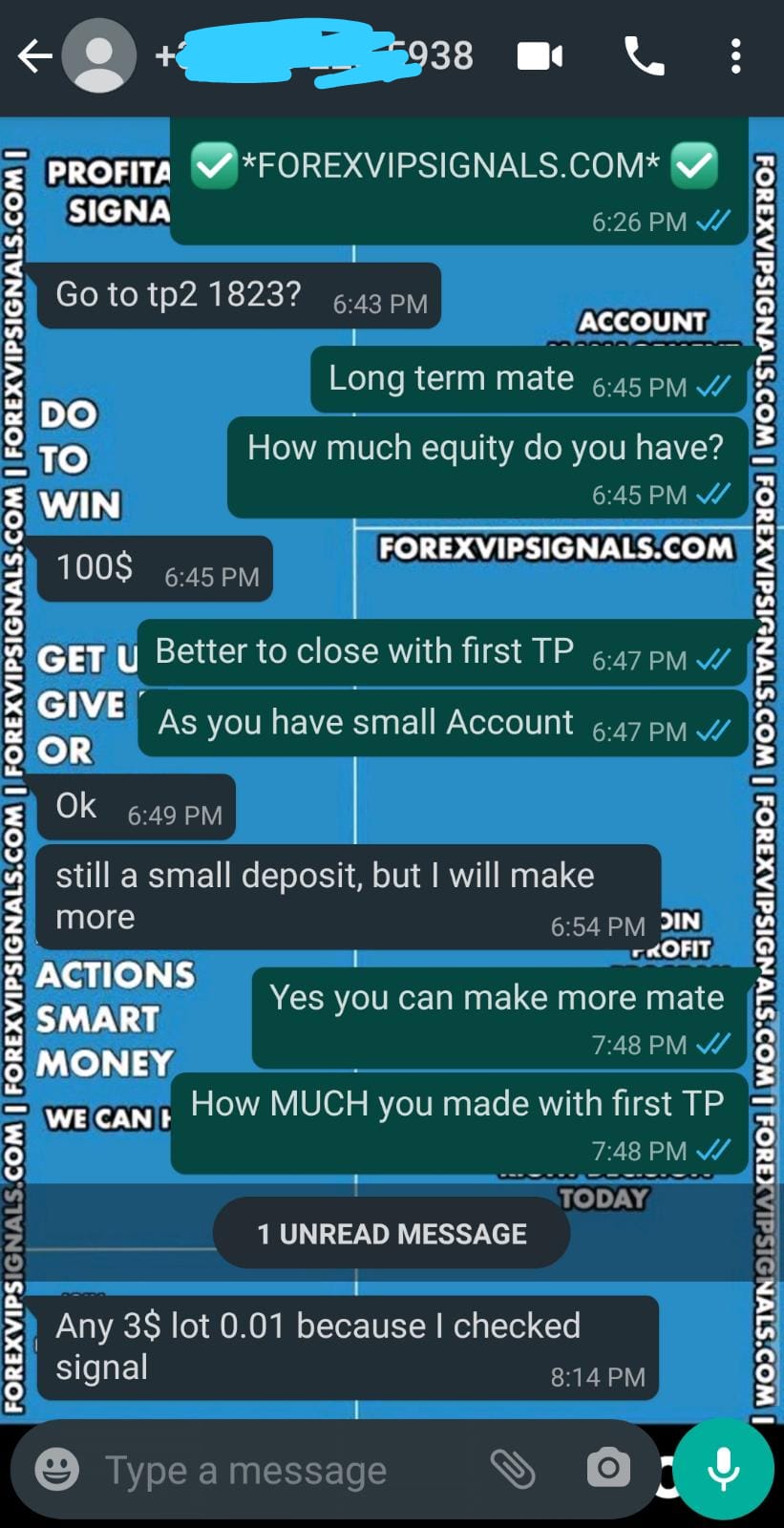Go back to the chat list
The image size is (784, 1528).
pos(34,56)
